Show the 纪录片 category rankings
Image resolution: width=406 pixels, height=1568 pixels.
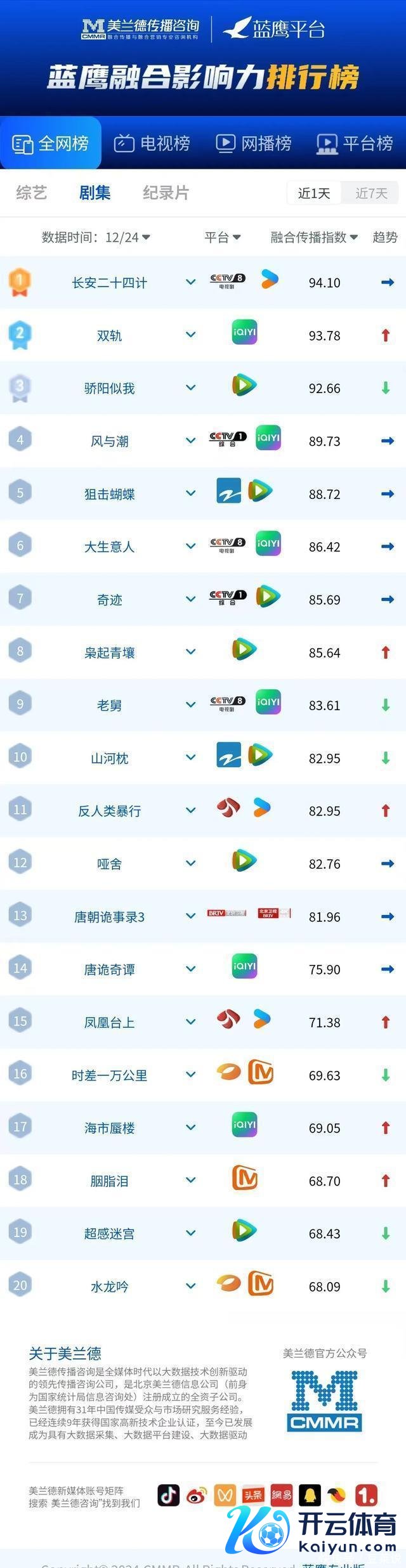pyautogui.click(x=166, y=193)
